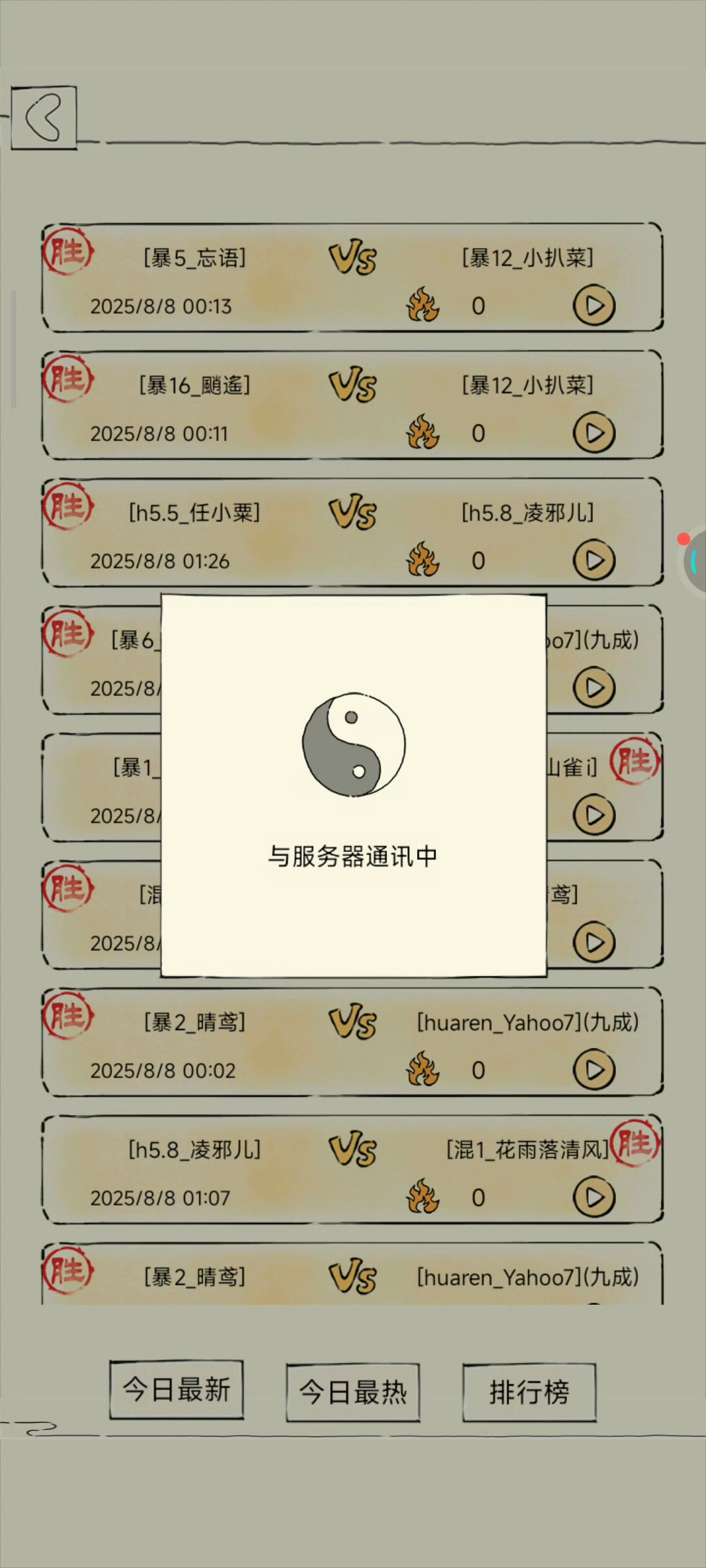
Task: Play the 2025/8/8 00:02 暴2_晴鸢 replay
Action: pos(594,1070)
